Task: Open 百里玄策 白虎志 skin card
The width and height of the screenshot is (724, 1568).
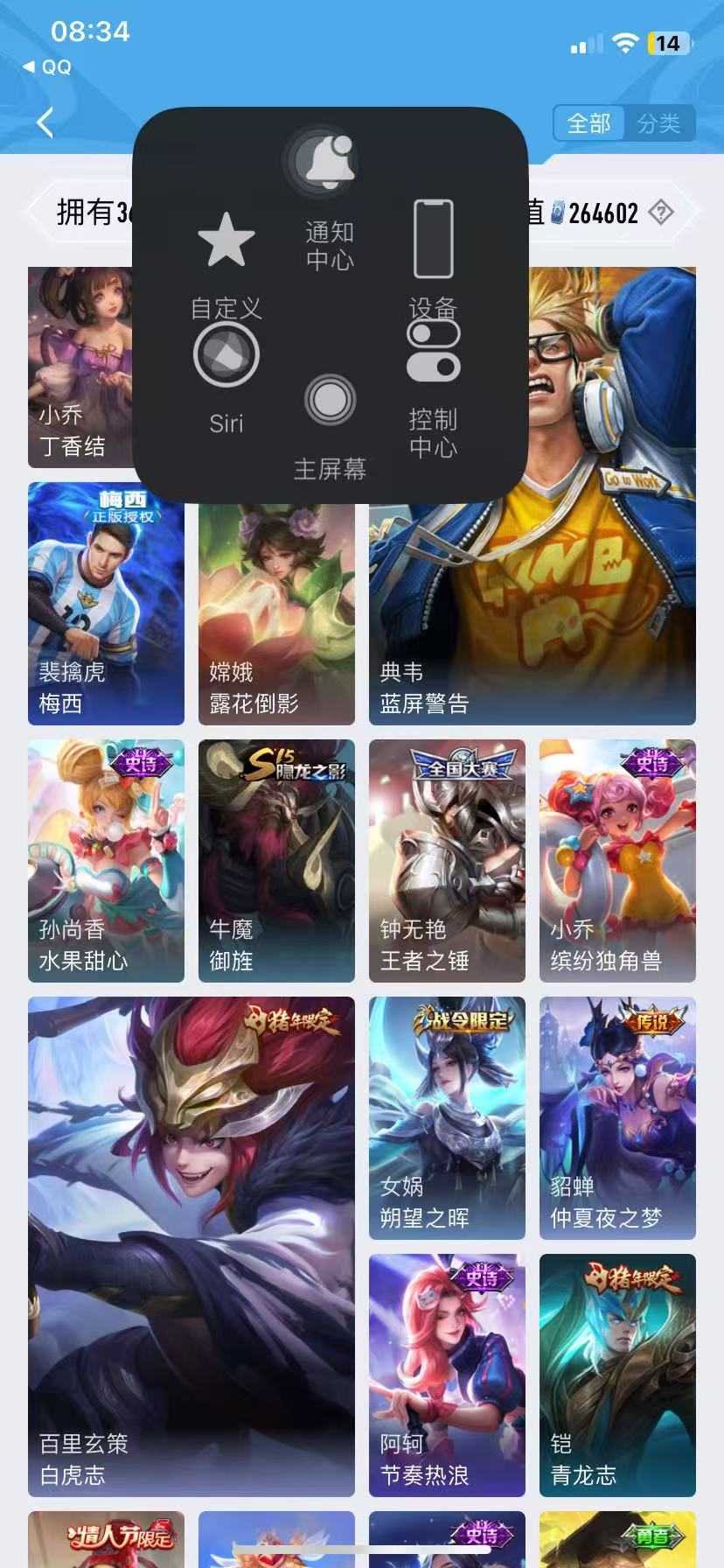Action: pos(191,1246)
